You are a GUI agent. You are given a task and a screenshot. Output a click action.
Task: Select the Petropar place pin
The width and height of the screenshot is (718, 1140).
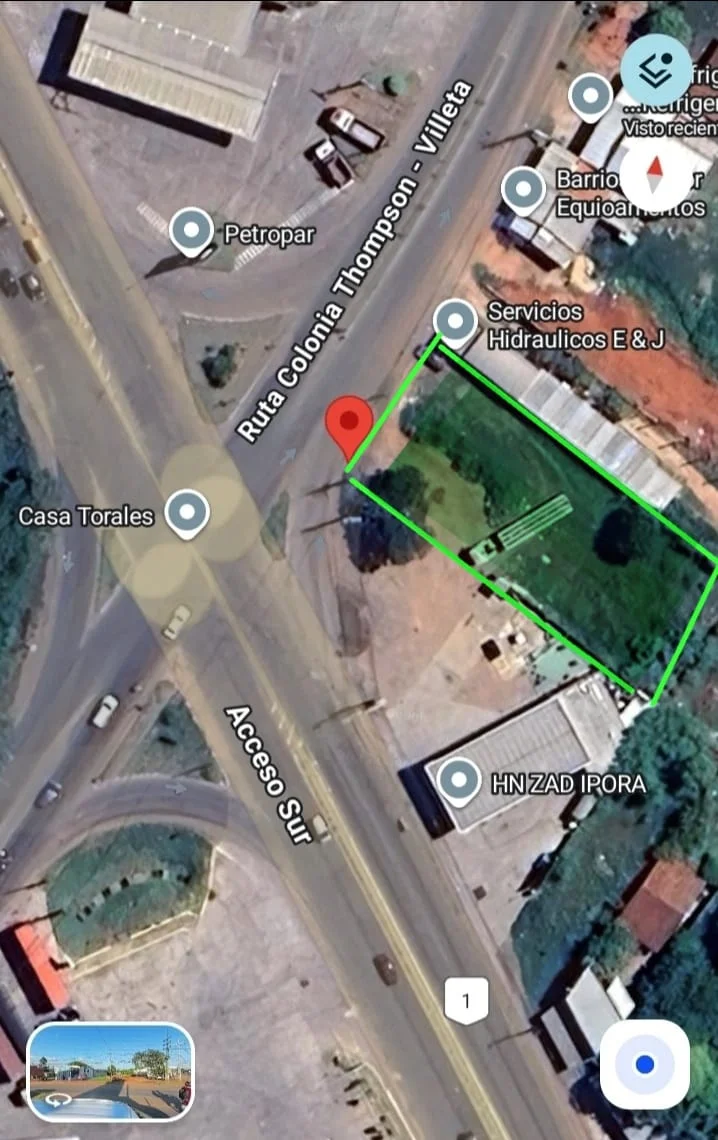[x=191, y=231]
